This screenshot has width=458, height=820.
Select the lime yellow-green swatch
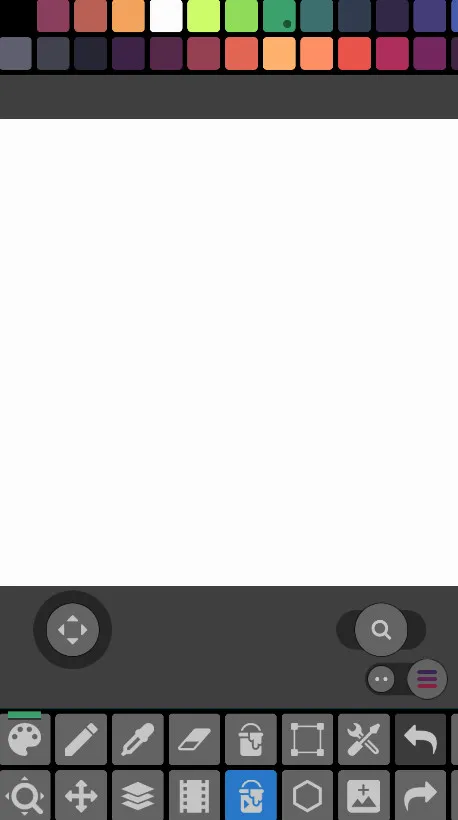(204, 16)
